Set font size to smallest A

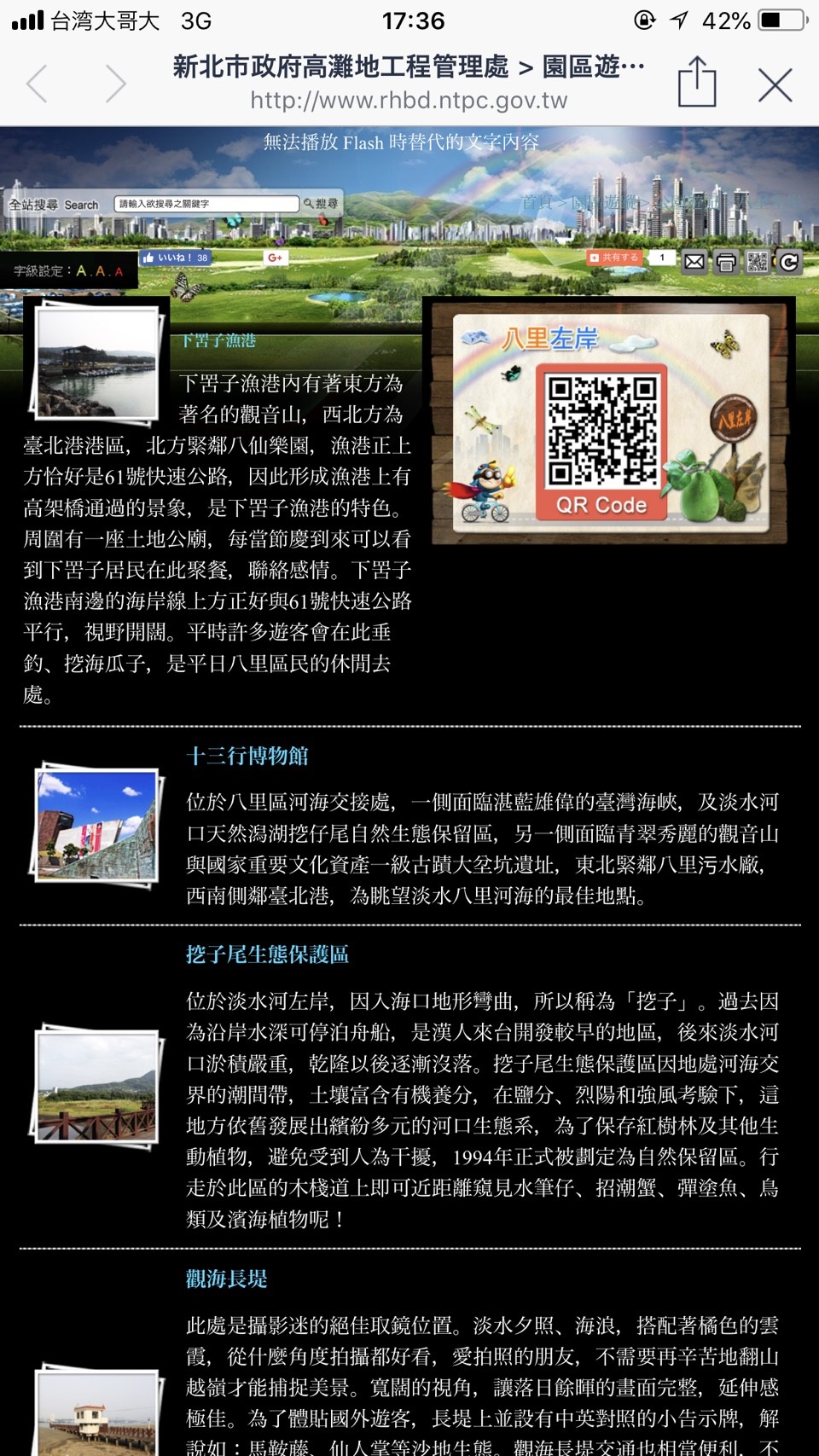pyautogui.click(x=119, y=271)
